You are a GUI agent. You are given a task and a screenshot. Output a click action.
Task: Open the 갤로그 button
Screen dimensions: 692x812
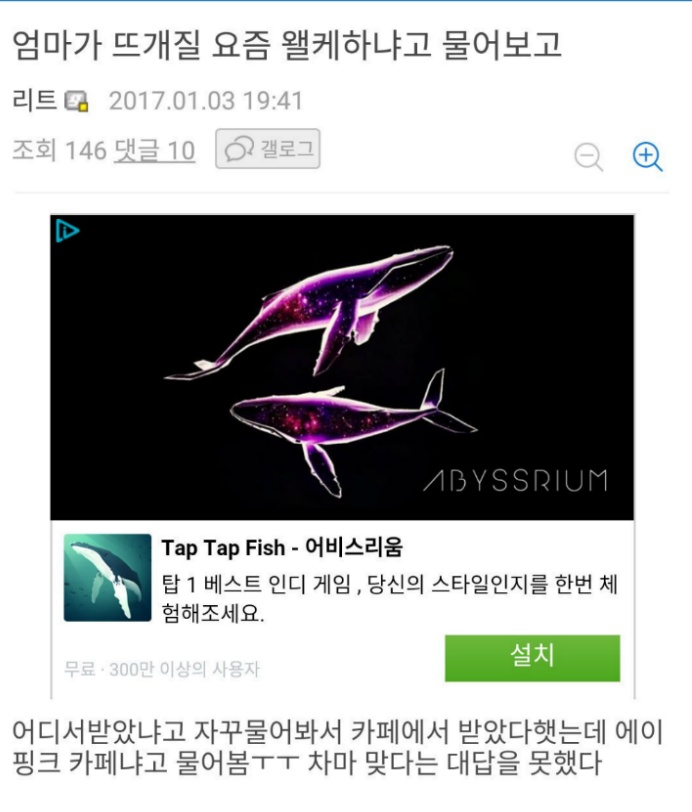click(267, 150)
